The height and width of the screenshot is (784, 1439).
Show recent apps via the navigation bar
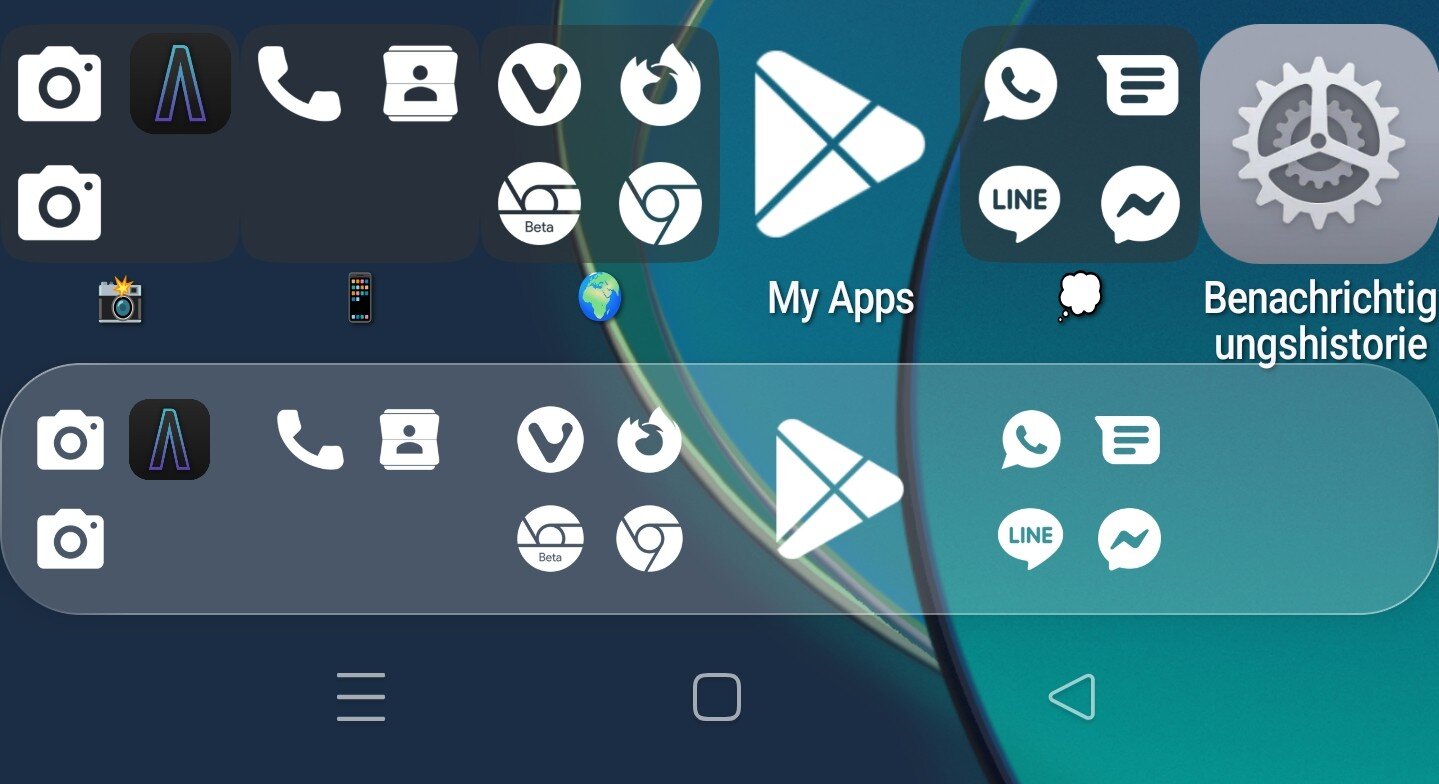(x=361, y=697)
